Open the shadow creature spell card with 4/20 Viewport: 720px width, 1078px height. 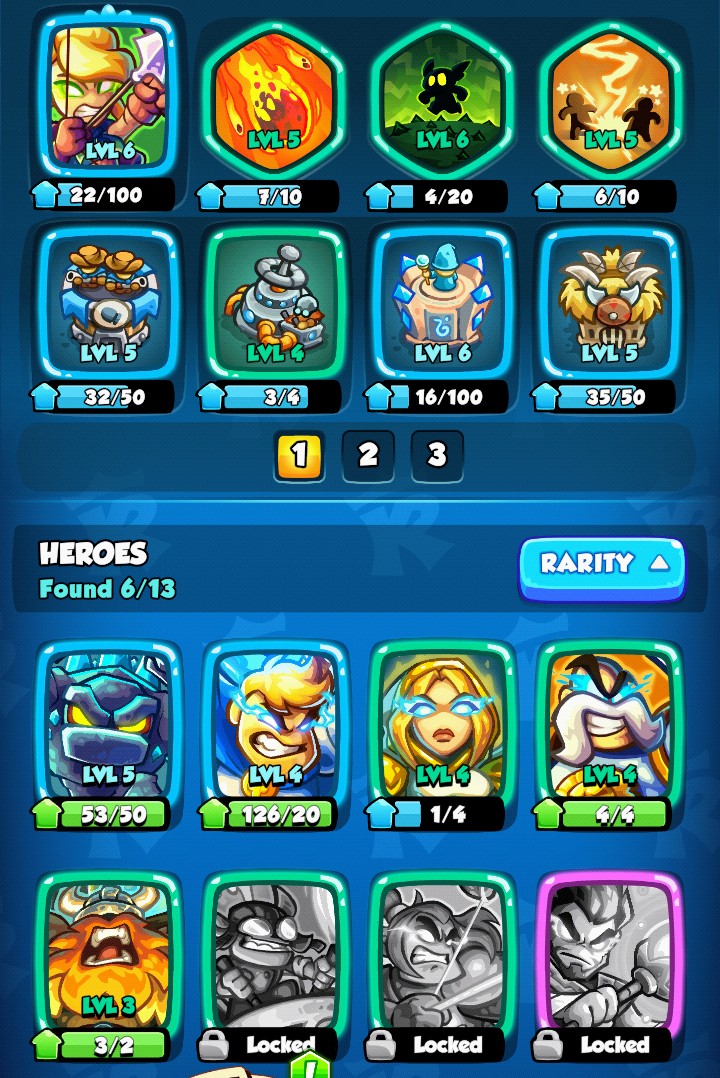441,98
